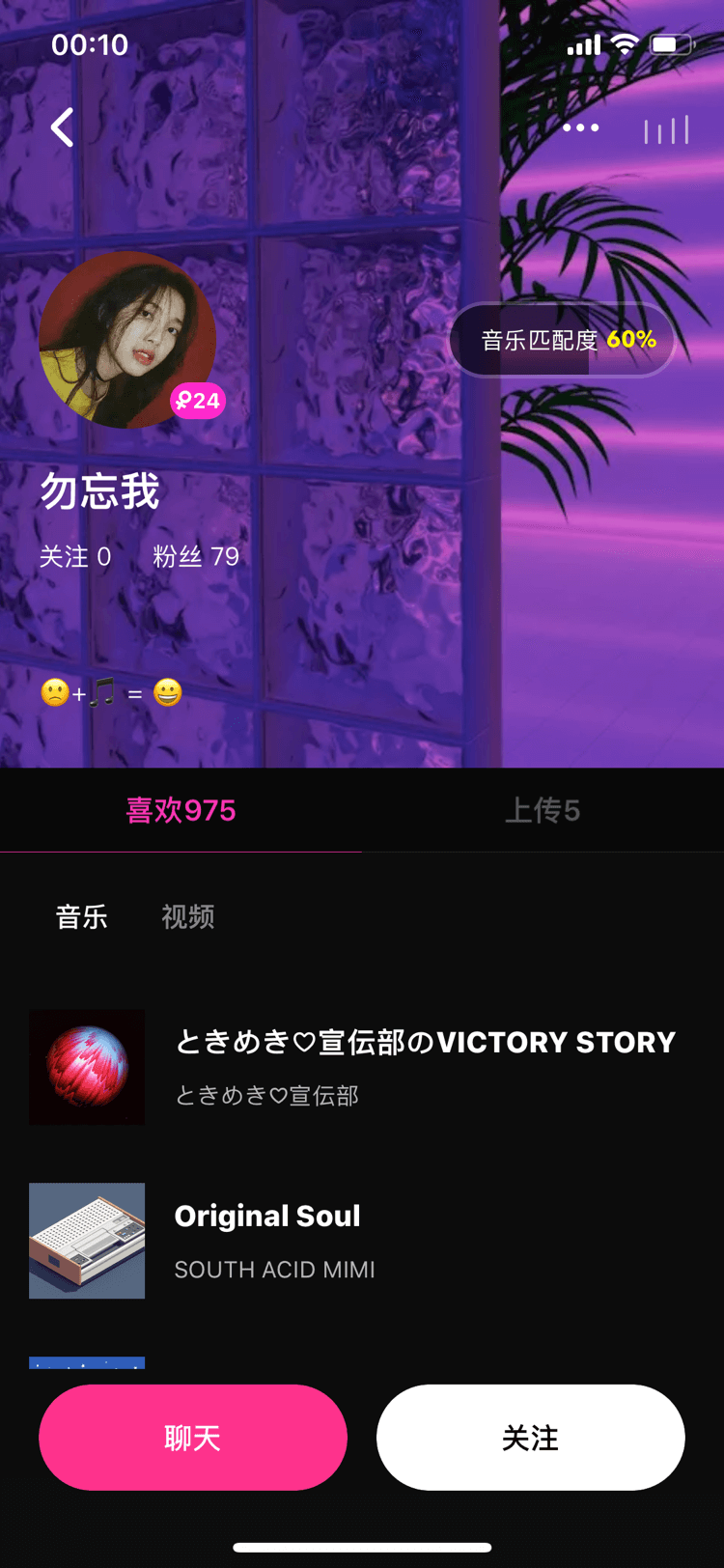View the profile avatar of 勿忘我

coord(127,340)
